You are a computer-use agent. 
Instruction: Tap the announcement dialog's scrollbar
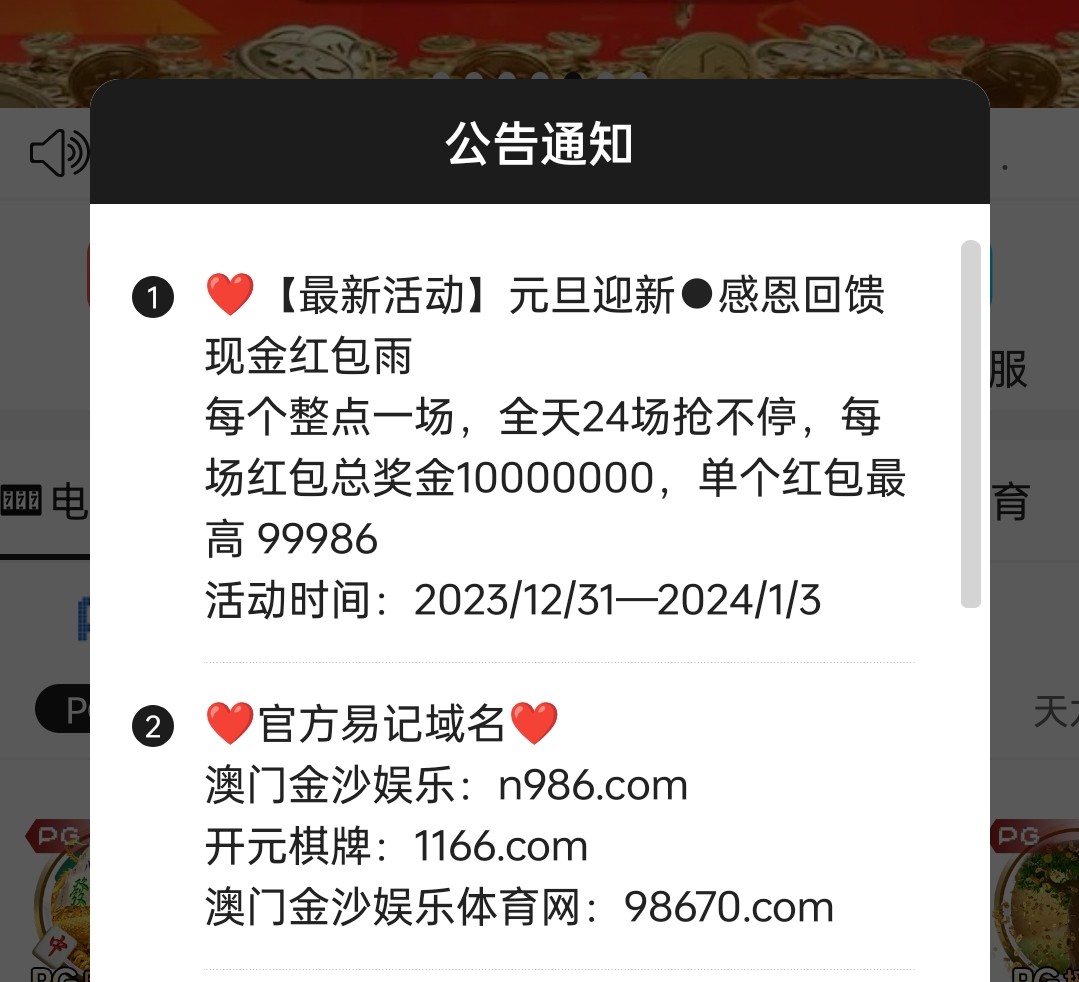pos(970,423)
